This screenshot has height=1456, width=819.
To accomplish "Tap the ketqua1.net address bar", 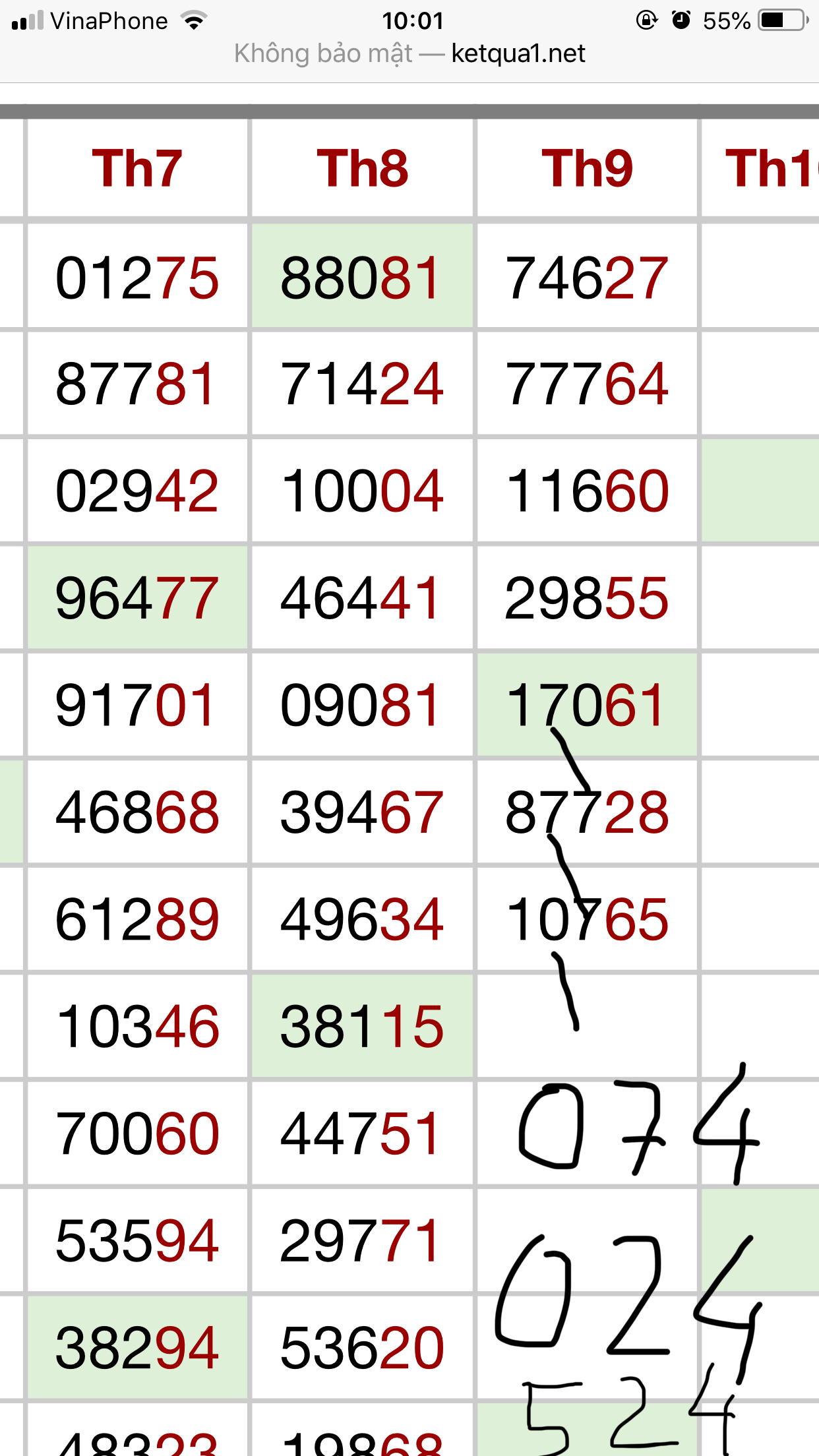I will 409,53.
